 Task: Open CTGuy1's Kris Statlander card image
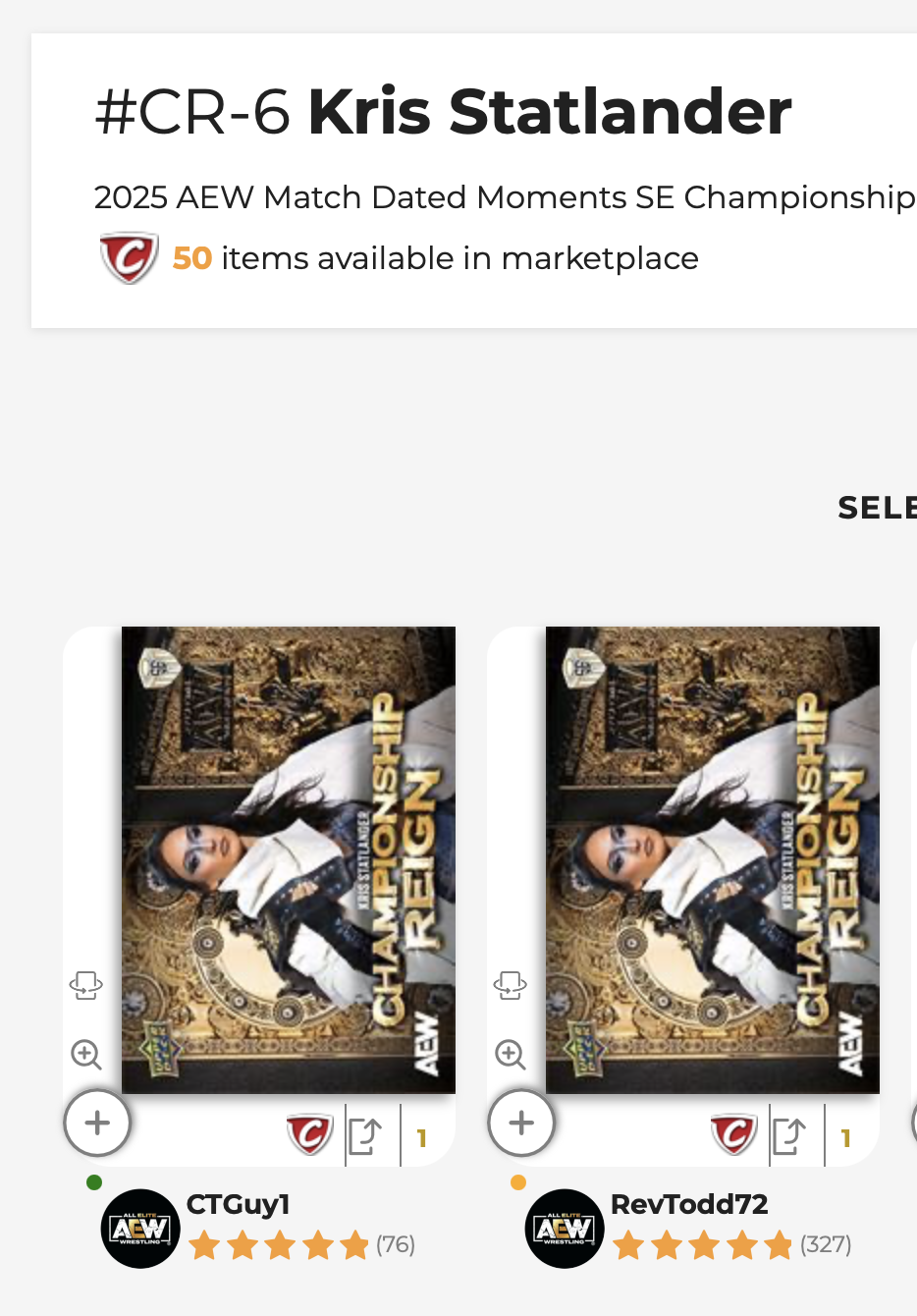click(x=288, y=859)
